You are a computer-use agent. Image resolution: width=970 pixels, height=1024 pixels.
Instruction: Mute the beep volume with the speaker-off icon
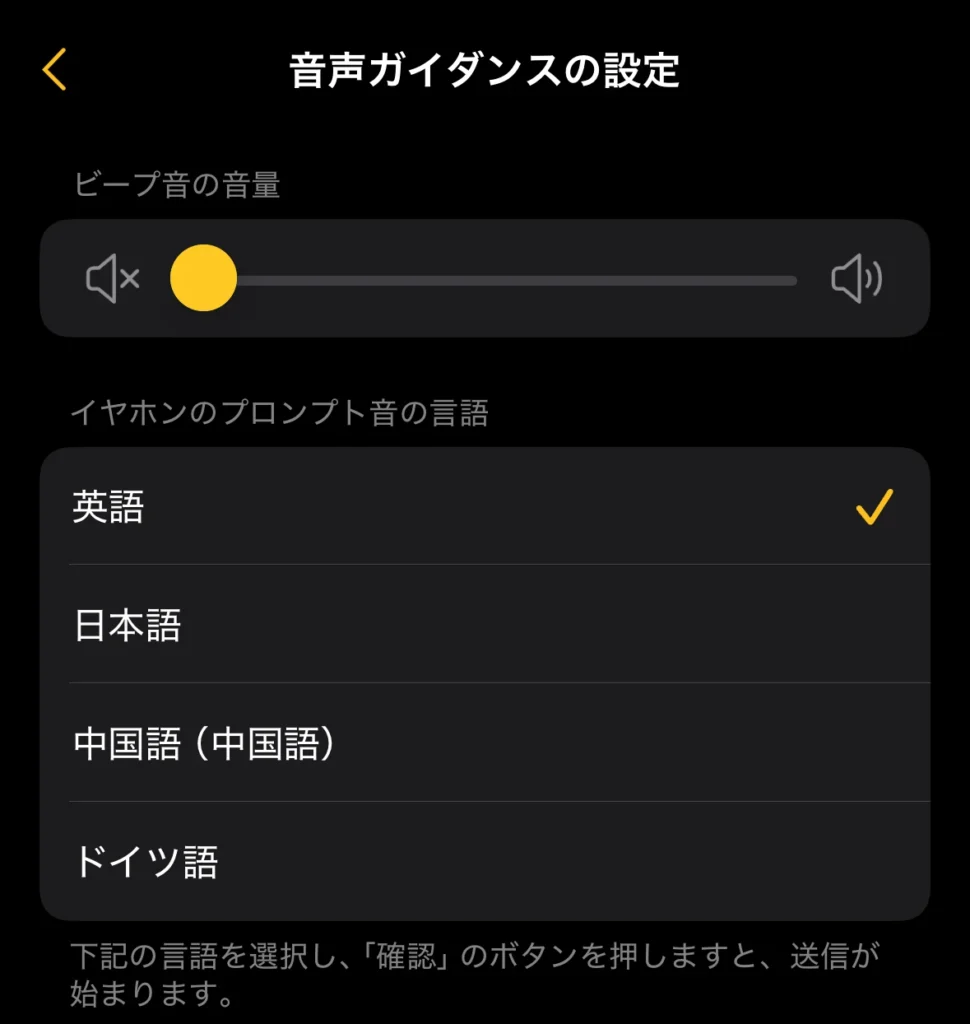112,278
